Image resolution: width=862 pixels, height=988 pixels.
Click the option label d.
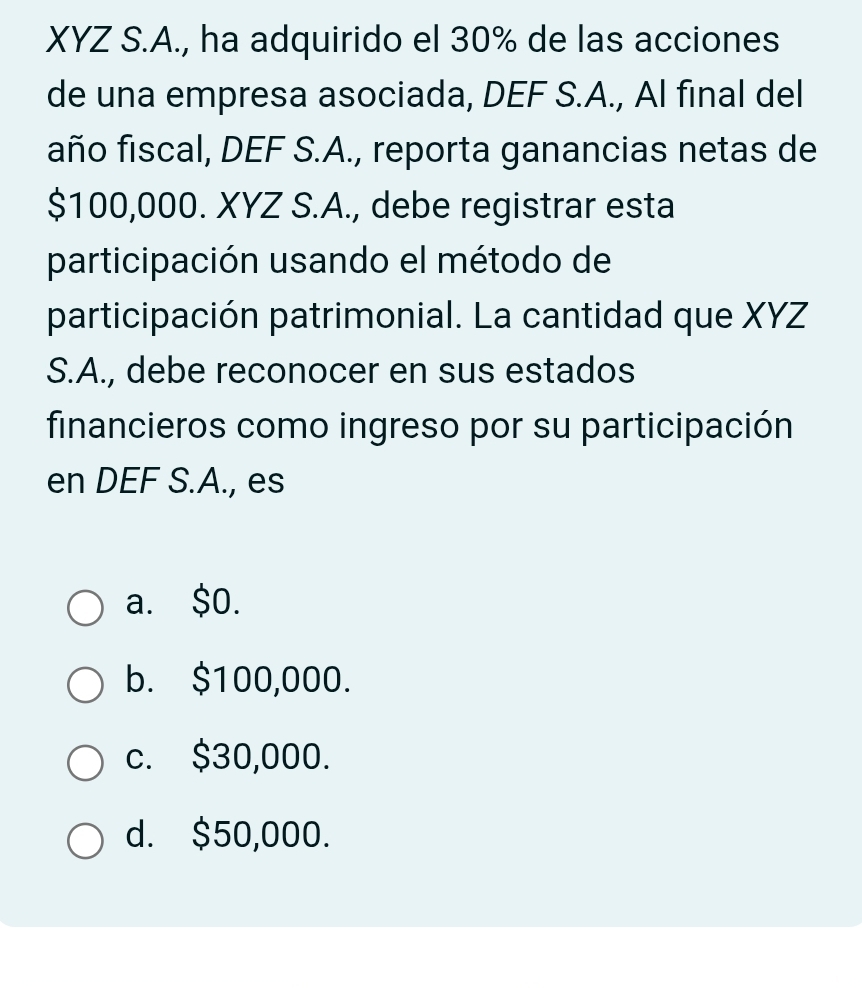(139, 836)
